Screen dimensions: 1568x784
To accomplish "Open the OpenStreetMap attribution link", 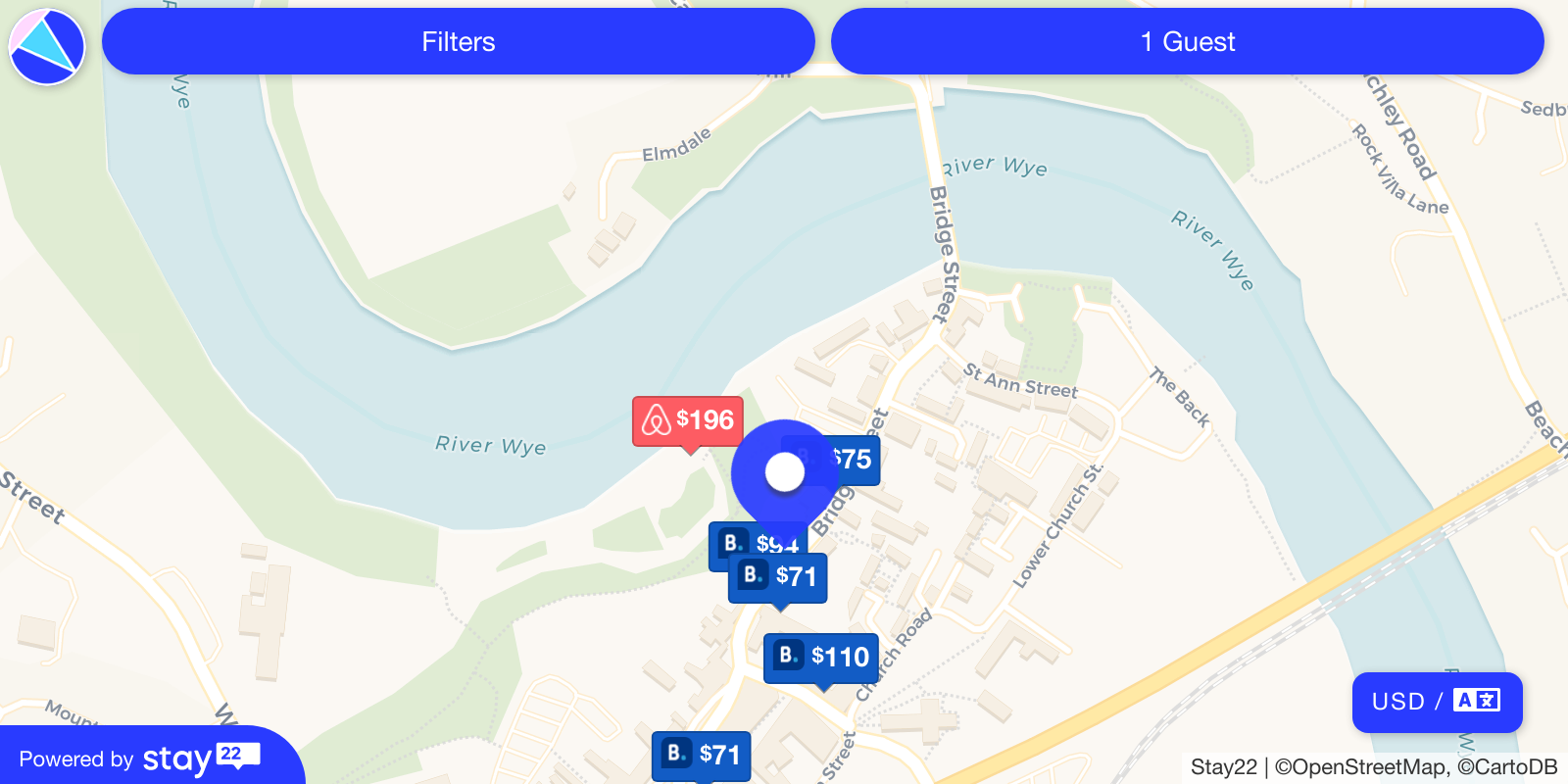I will 1360,767.
